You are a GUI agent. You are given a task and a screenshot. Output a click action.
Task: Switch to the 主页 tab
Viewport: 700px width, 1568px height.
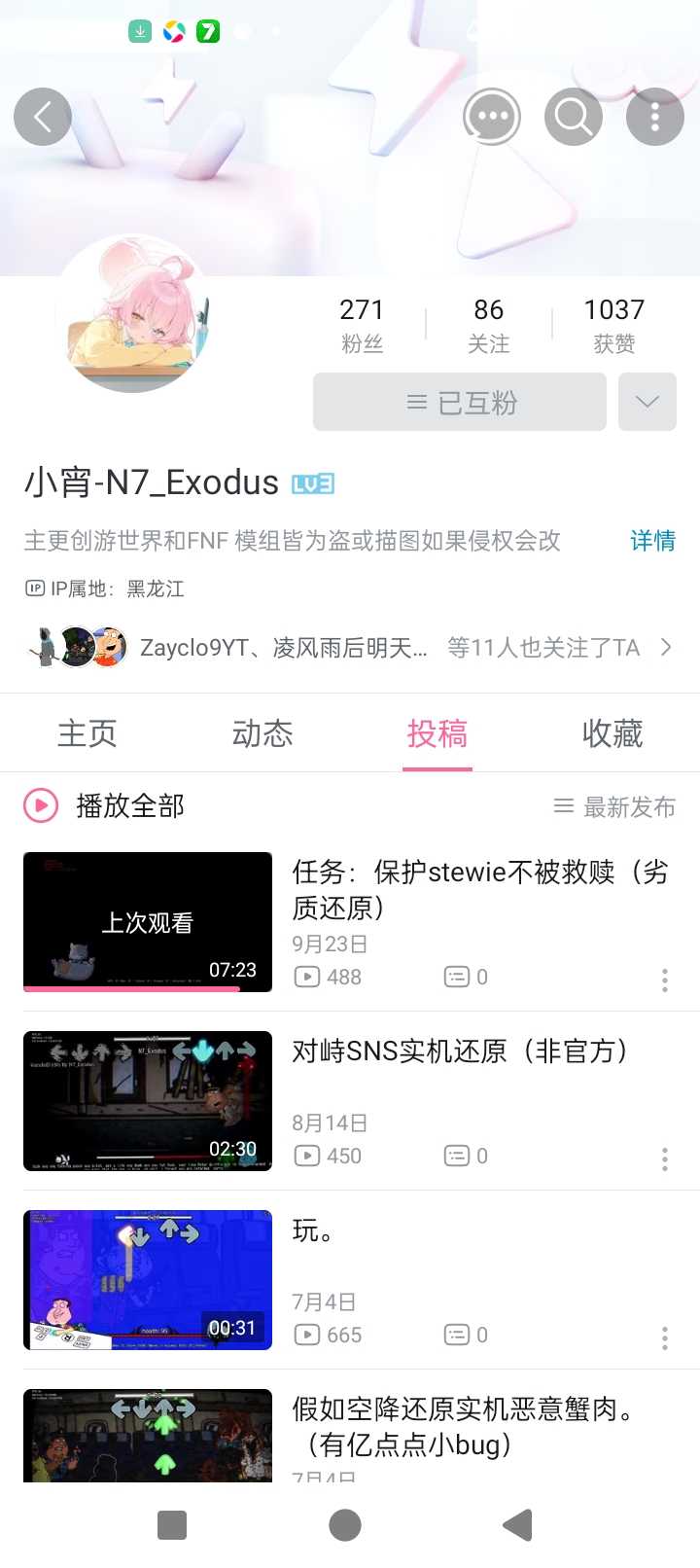(x=87, y=733)
